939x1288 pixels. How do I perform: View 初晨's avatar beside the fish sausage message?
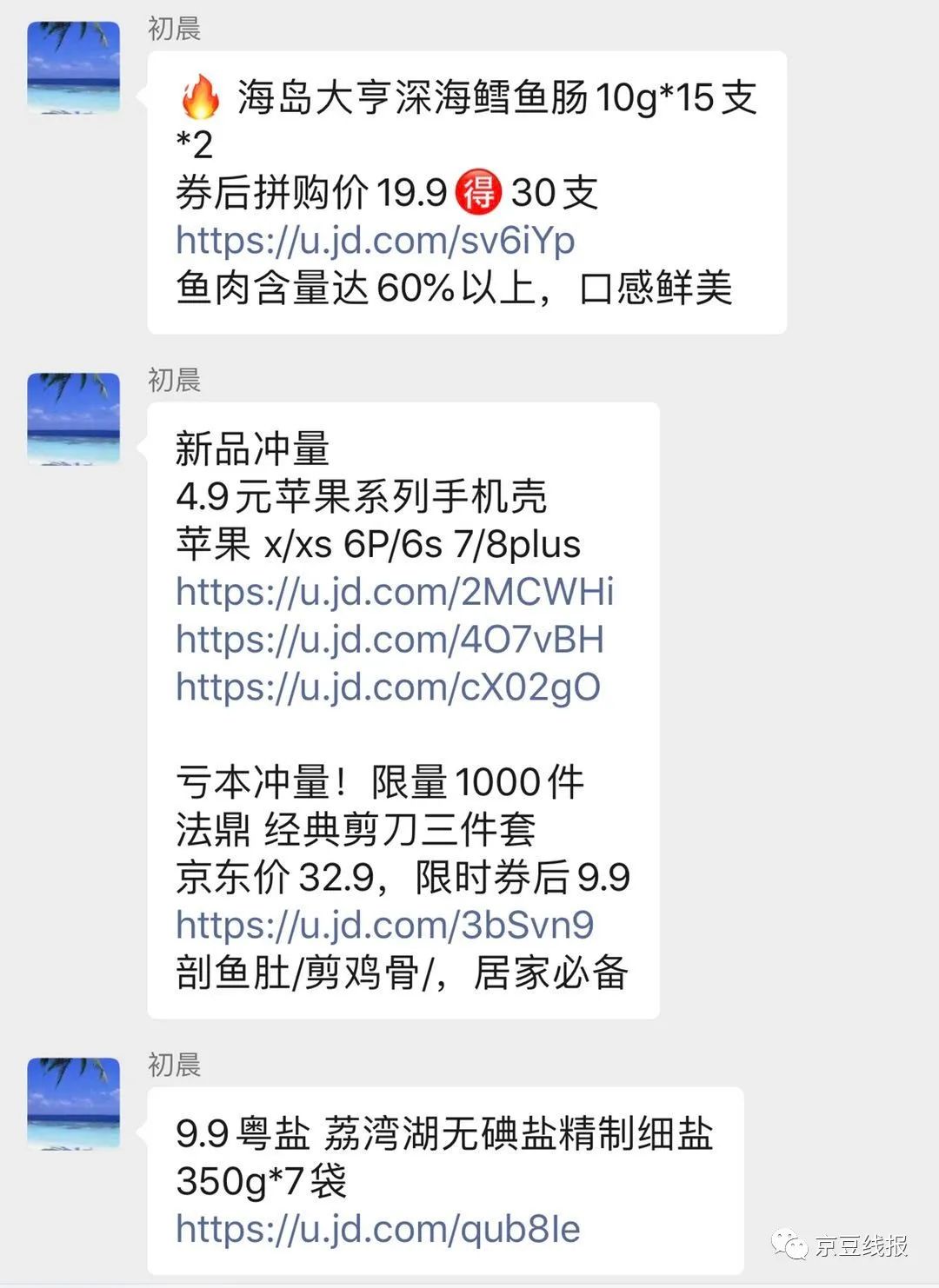point(74,68)
